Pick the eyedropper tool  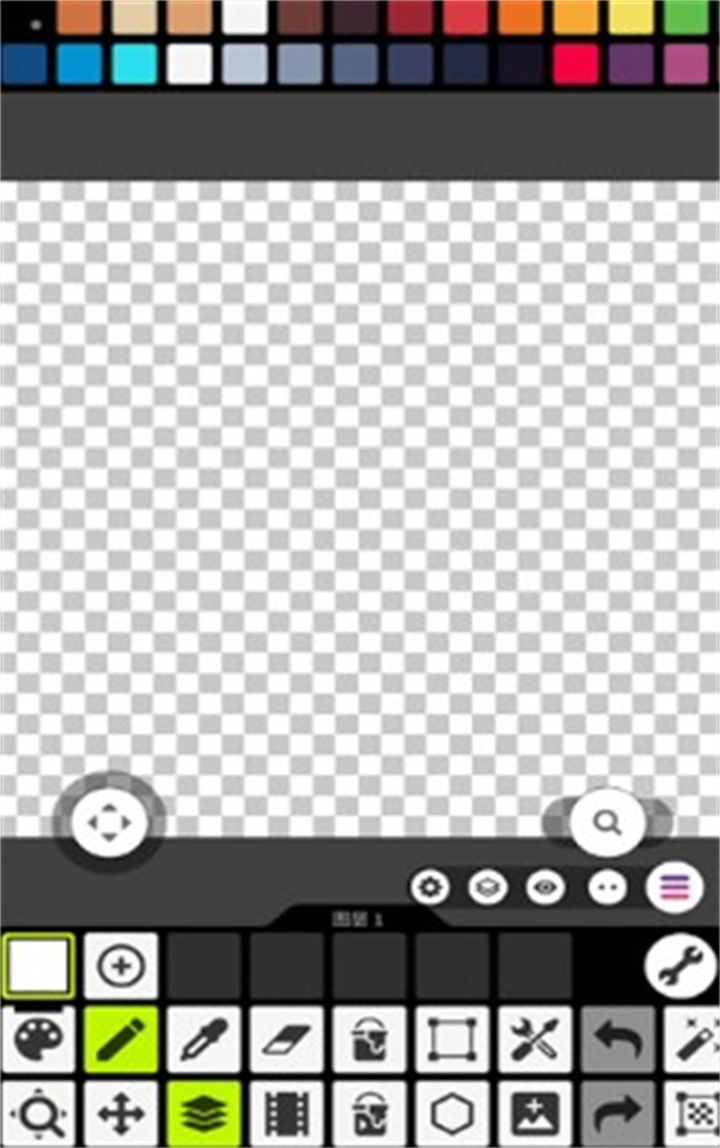pyautogui.click(x=204, y=1041)
